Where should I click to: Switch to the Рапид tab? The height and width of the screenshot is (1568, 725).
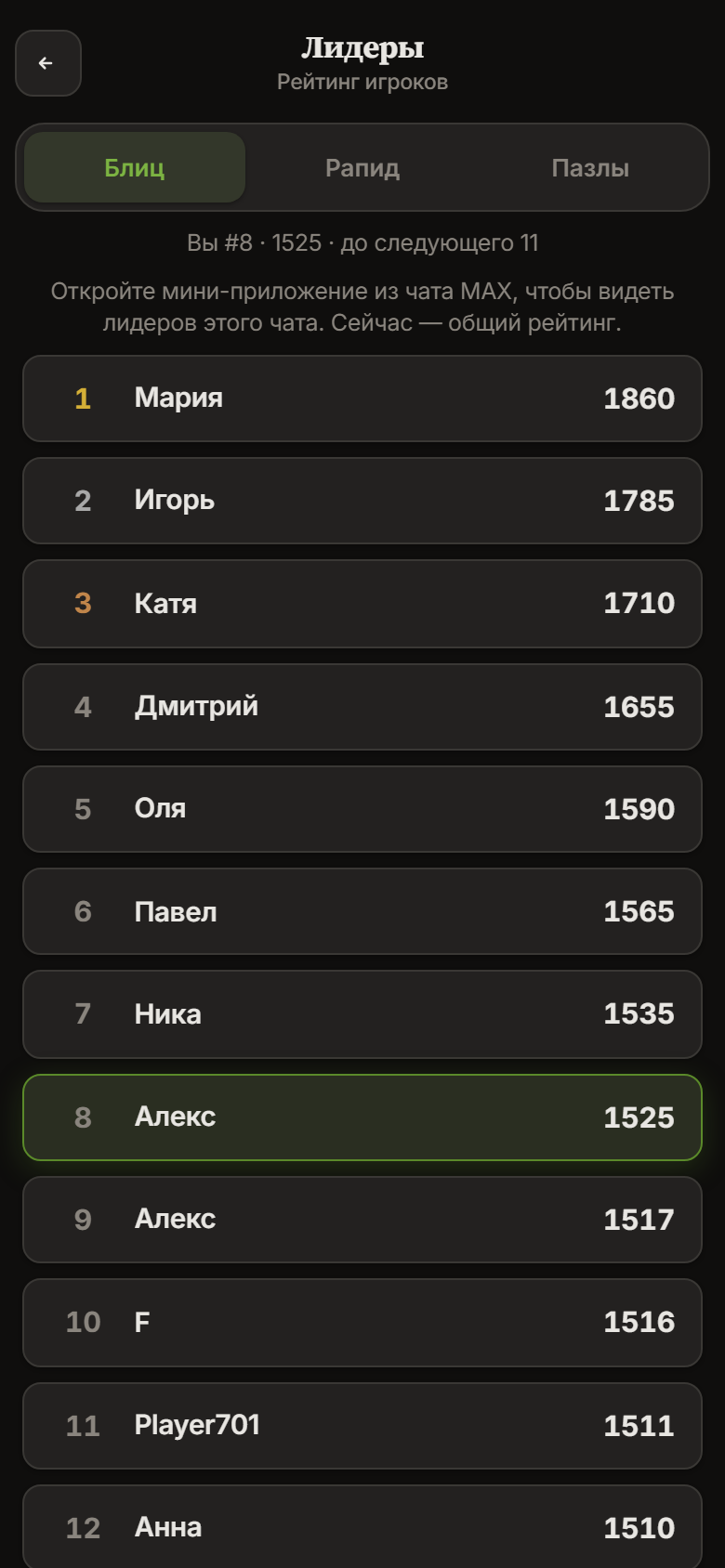coord(362,167)
